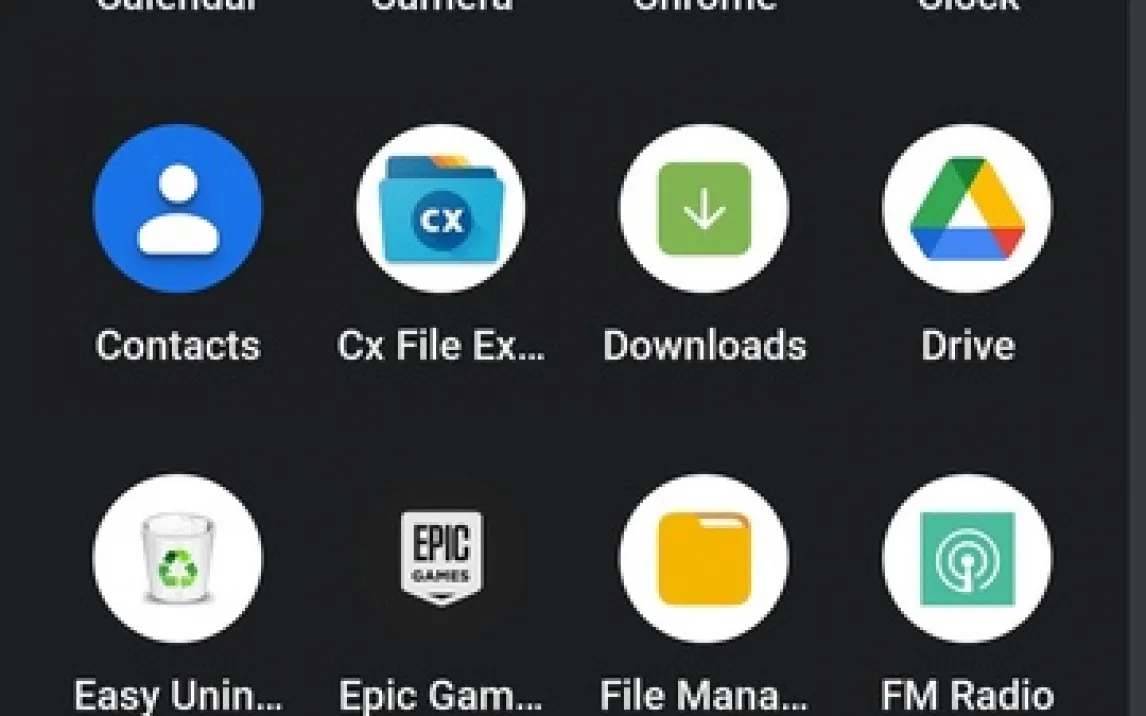Image resolution: width=1146 pixels, height=716 pixels.
Task: Launch FM Radio
Action: [967, 558]
